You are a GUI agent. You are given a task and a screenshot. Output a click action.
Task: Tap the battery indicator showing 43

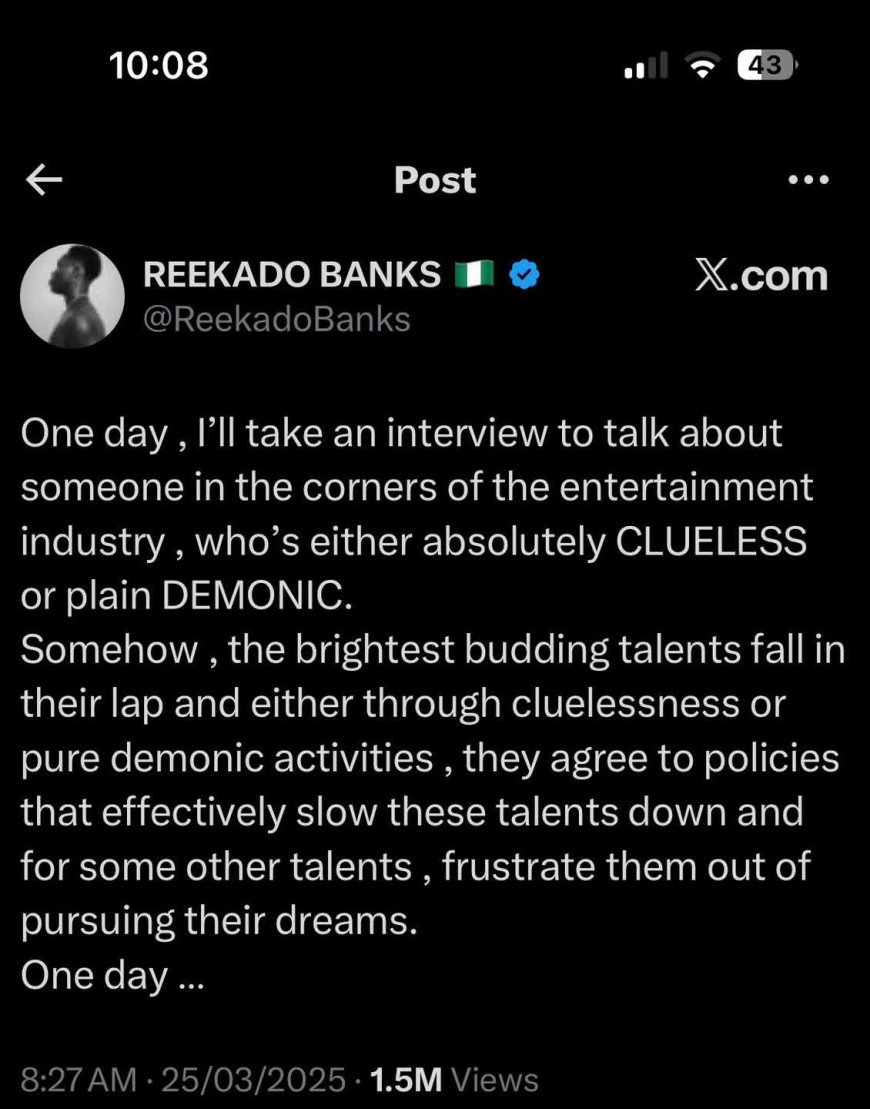point(765,64)
